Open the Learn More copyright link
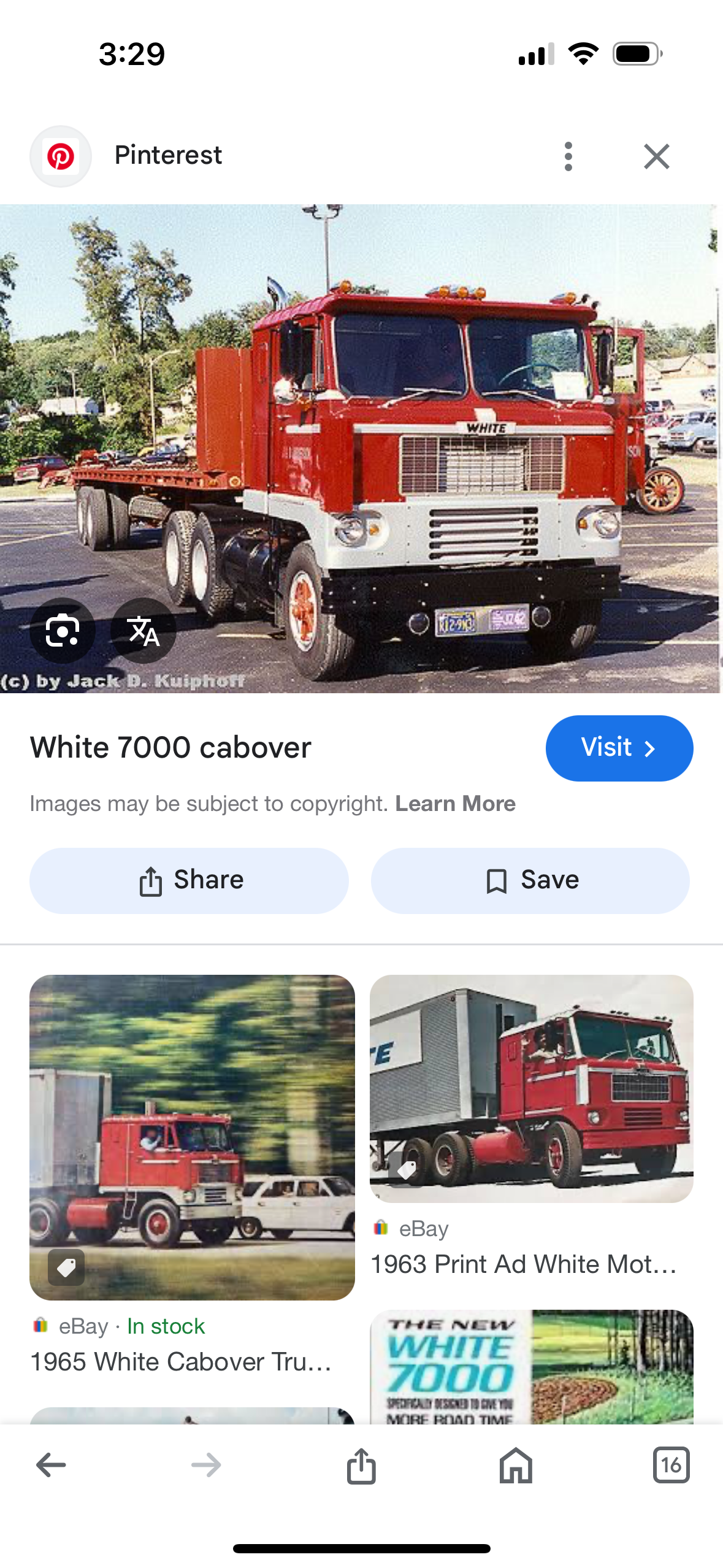 (455, 804)
